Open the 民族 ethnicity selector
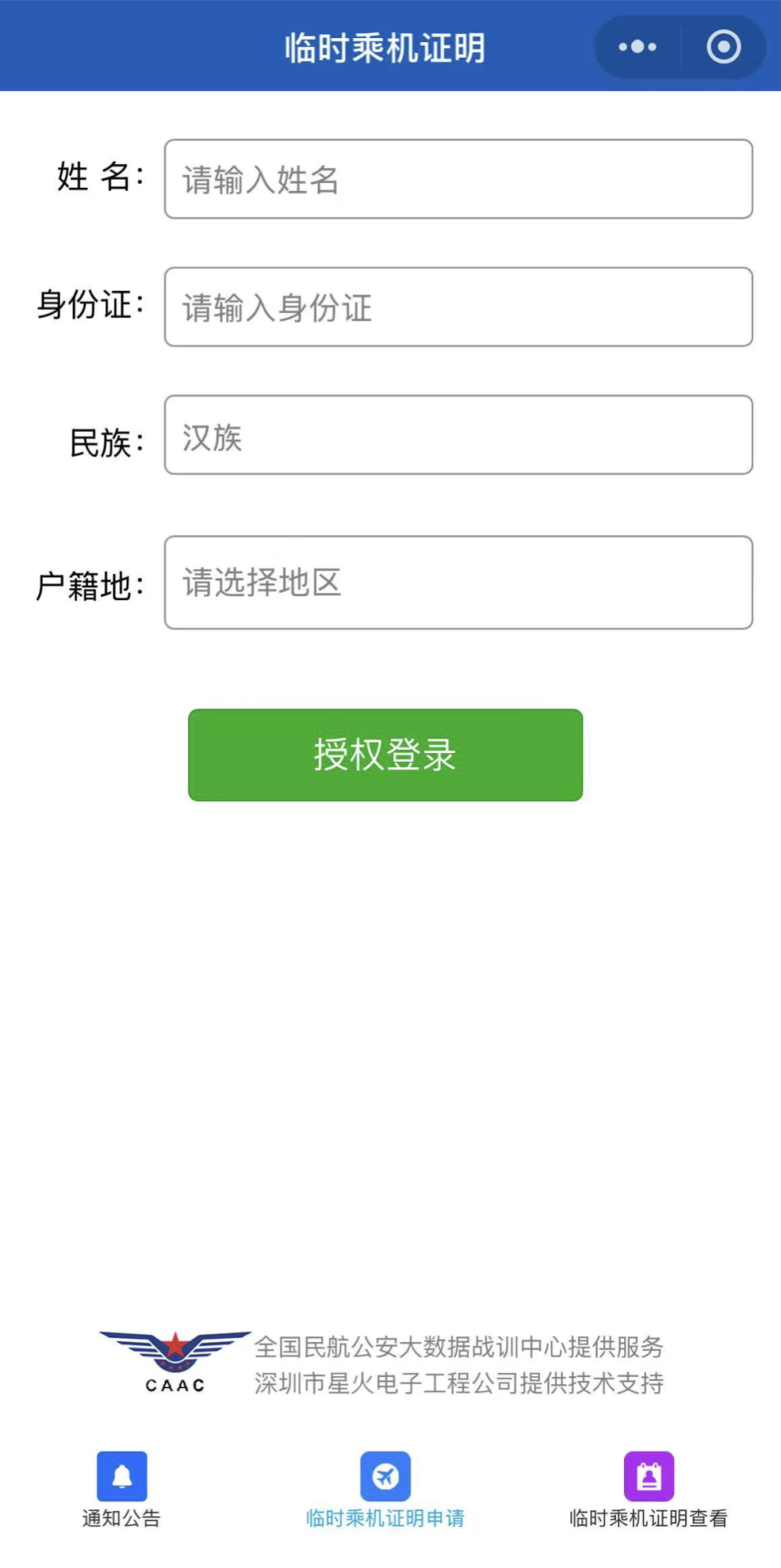Viewport: 781px width, 1568px height. 458,434
